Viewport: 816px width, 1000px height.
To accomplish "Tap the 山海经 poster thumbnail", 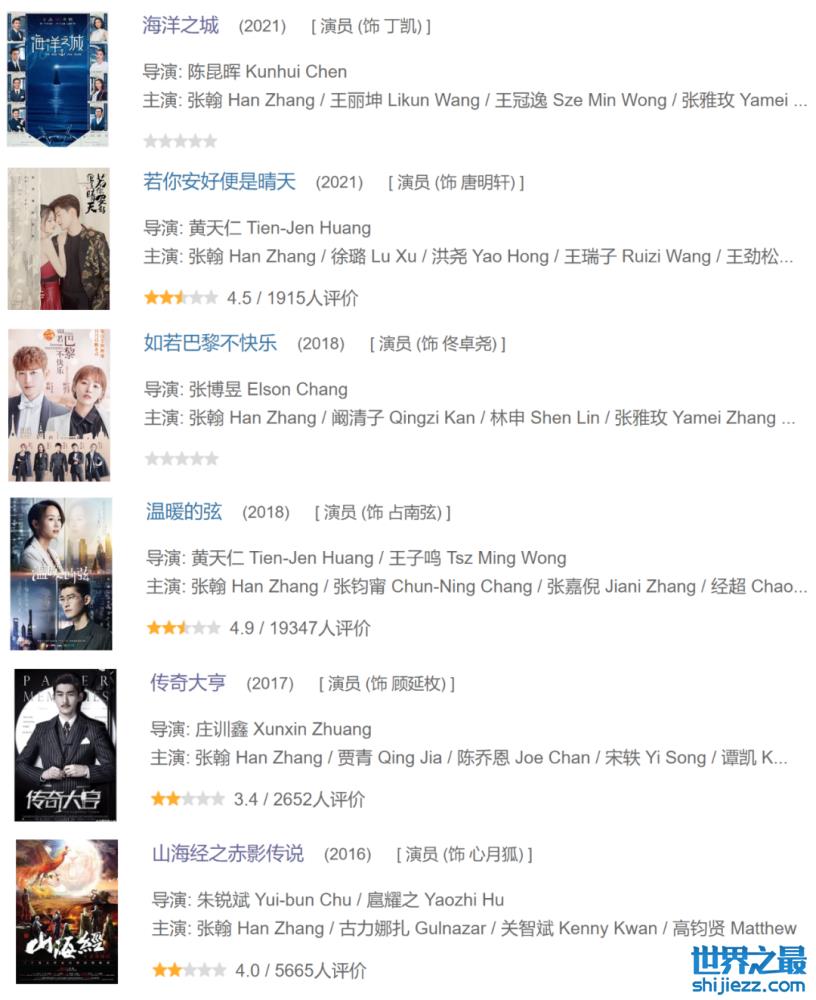I will [x=66, y=911].
